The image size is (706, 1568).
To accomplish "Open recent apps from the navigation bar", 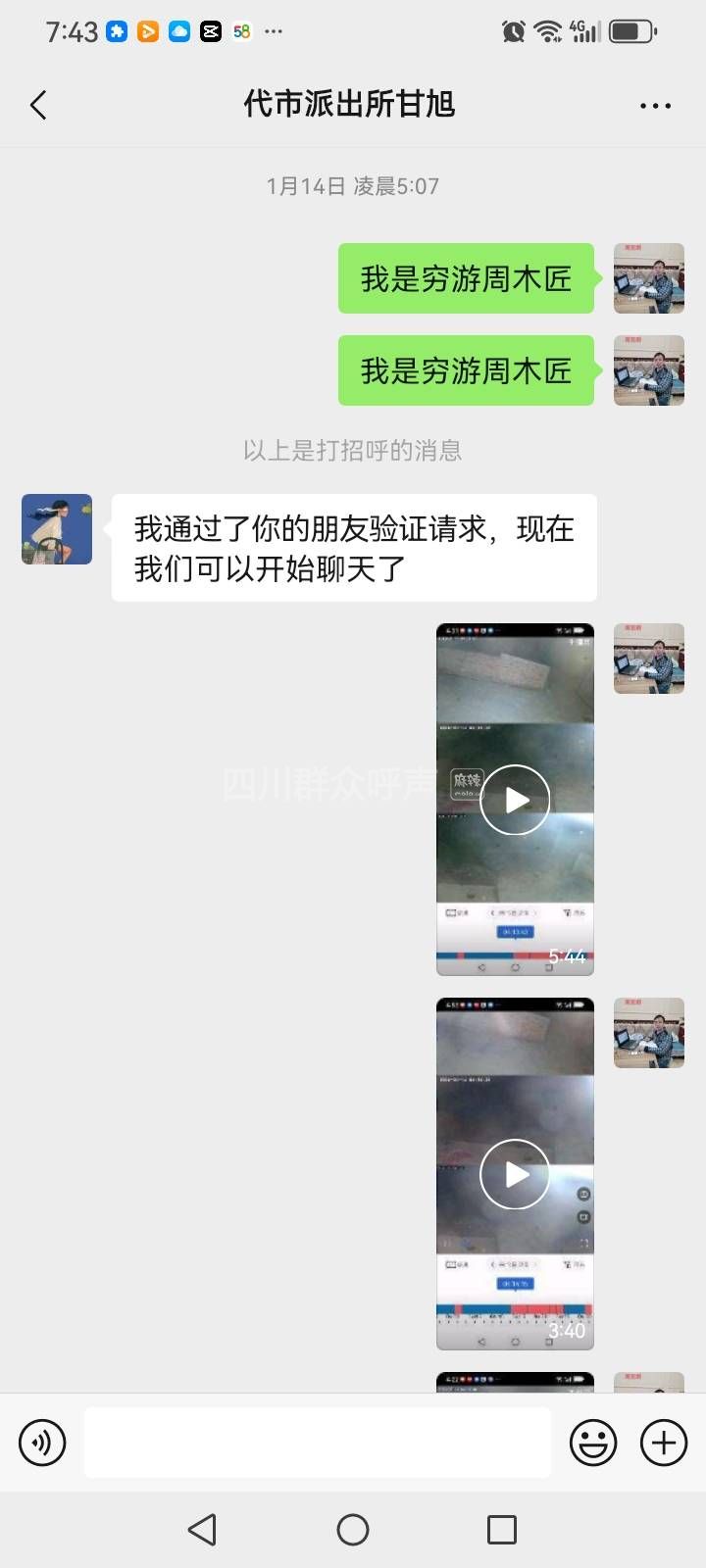I will point(502,1529).
